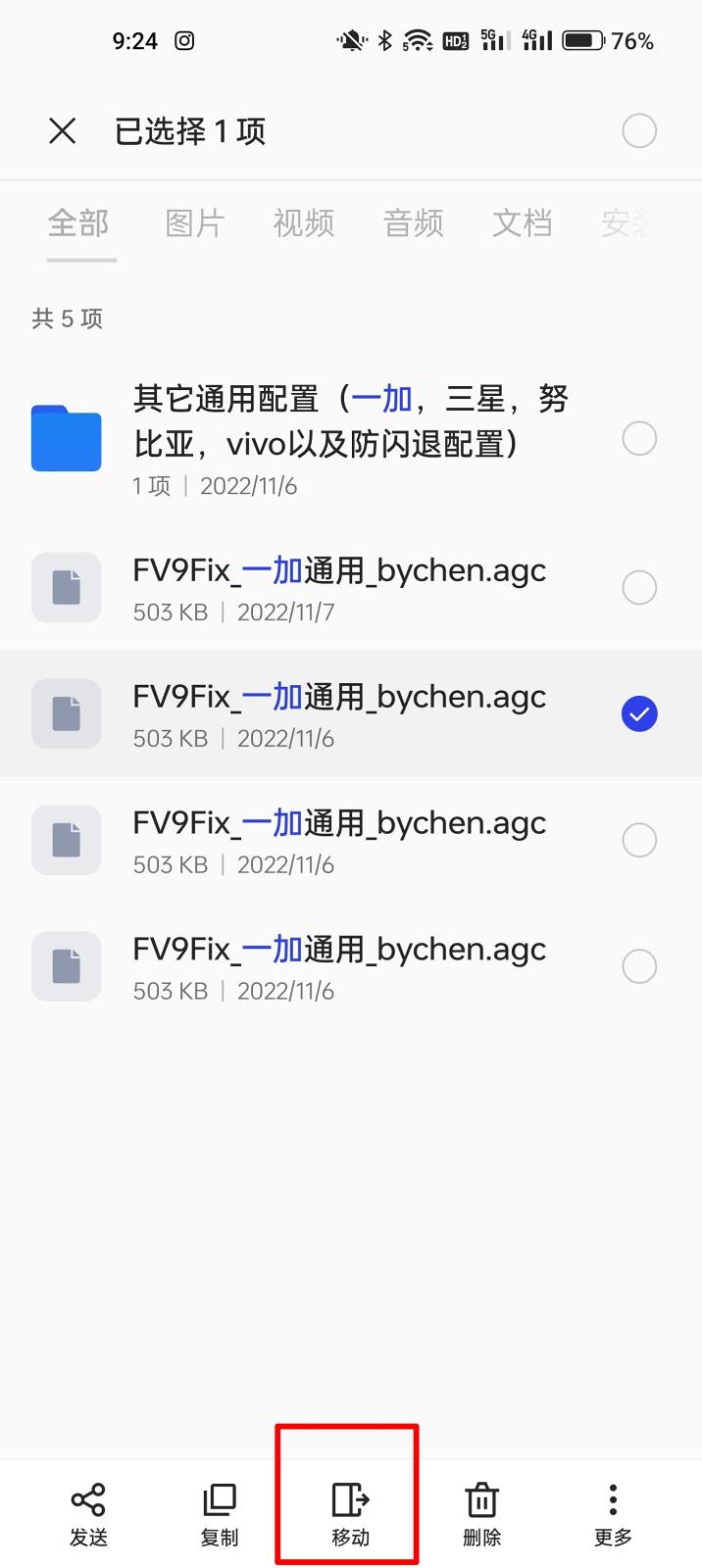Screen dimensions: 702x1568
Task: Move the selected file with 移动
Action: point(350,1514)
